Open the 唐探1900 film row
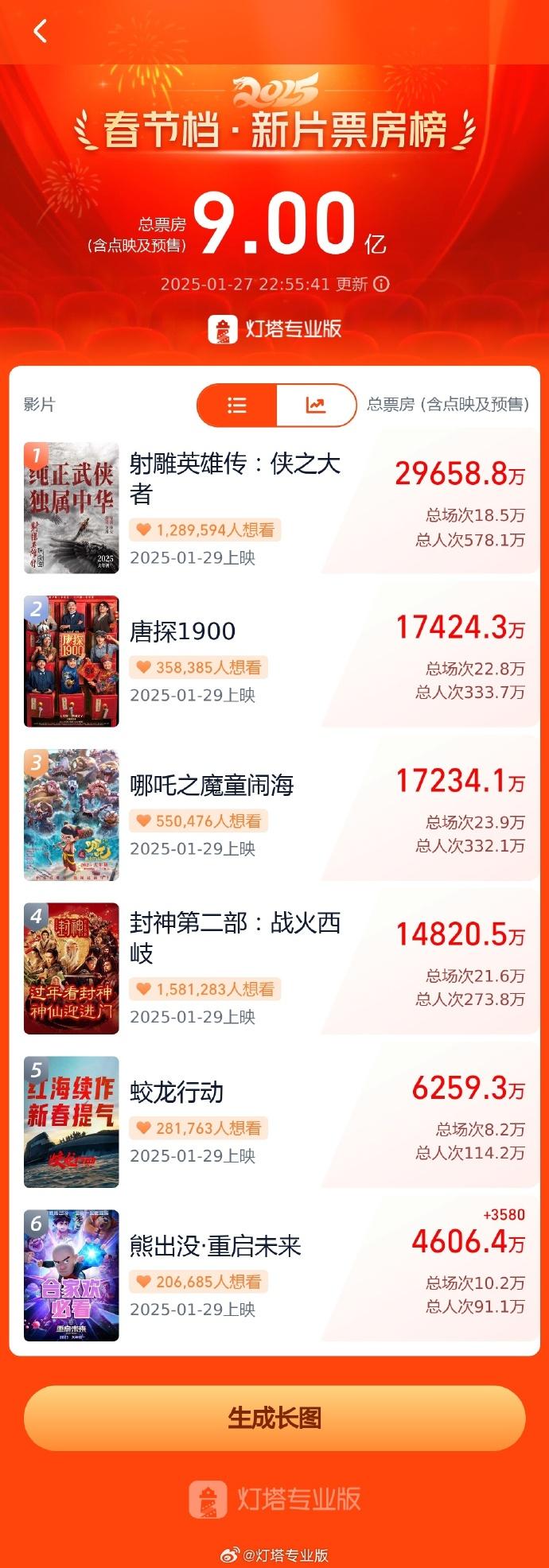 pyautogui.click(x=182, y=631)
